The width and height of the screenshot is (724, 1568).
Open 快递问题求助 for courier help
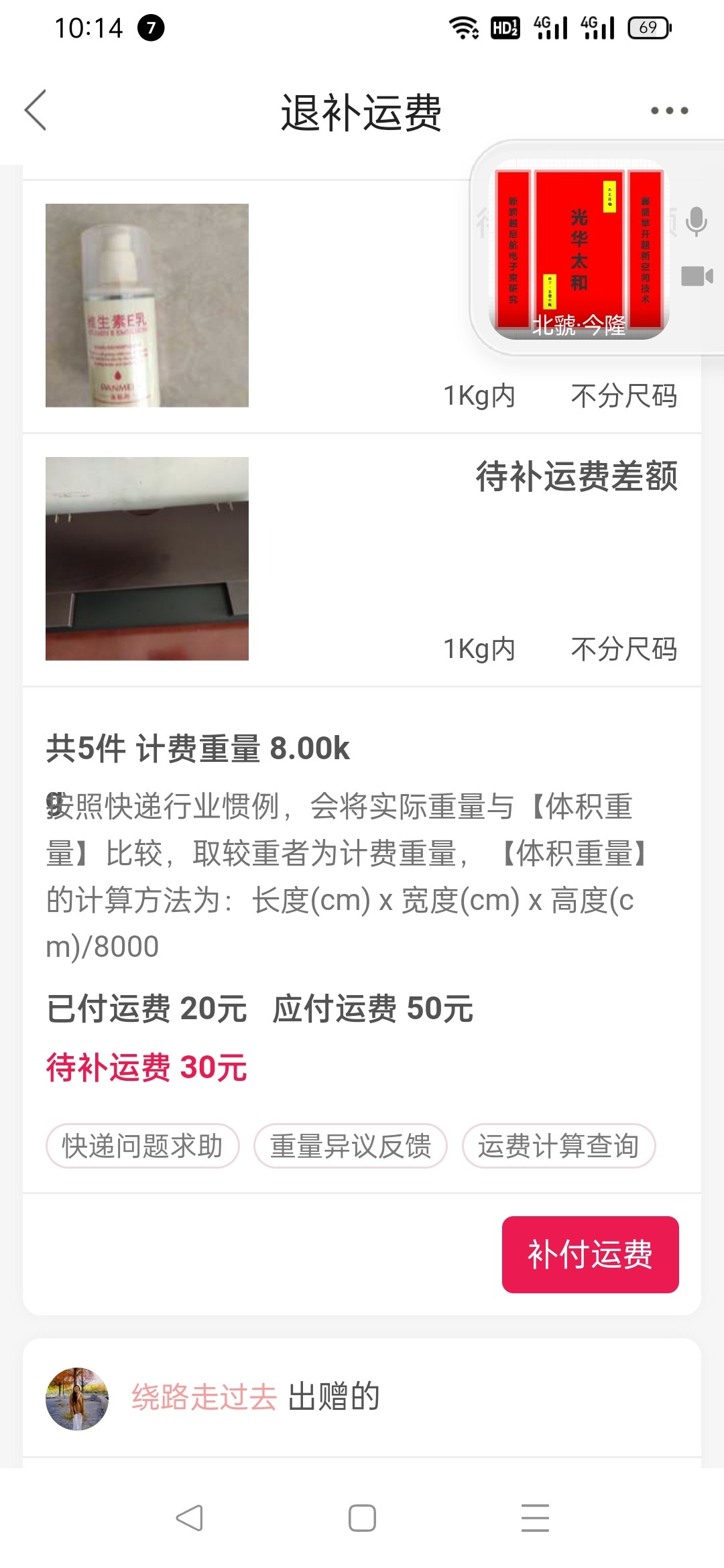click(x=142, y=1146)
